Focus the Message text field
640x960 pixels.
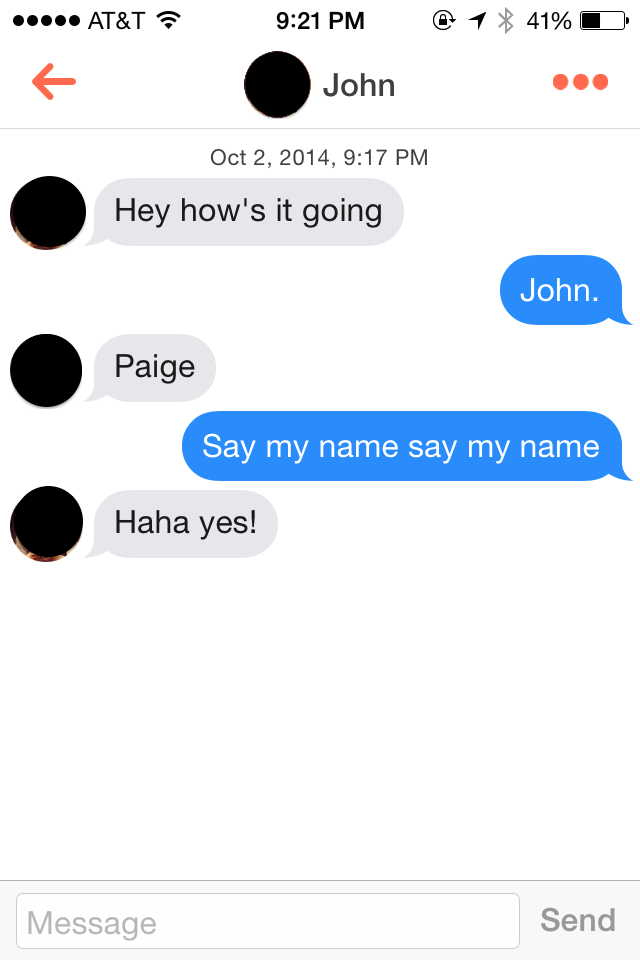coord(268,921)
